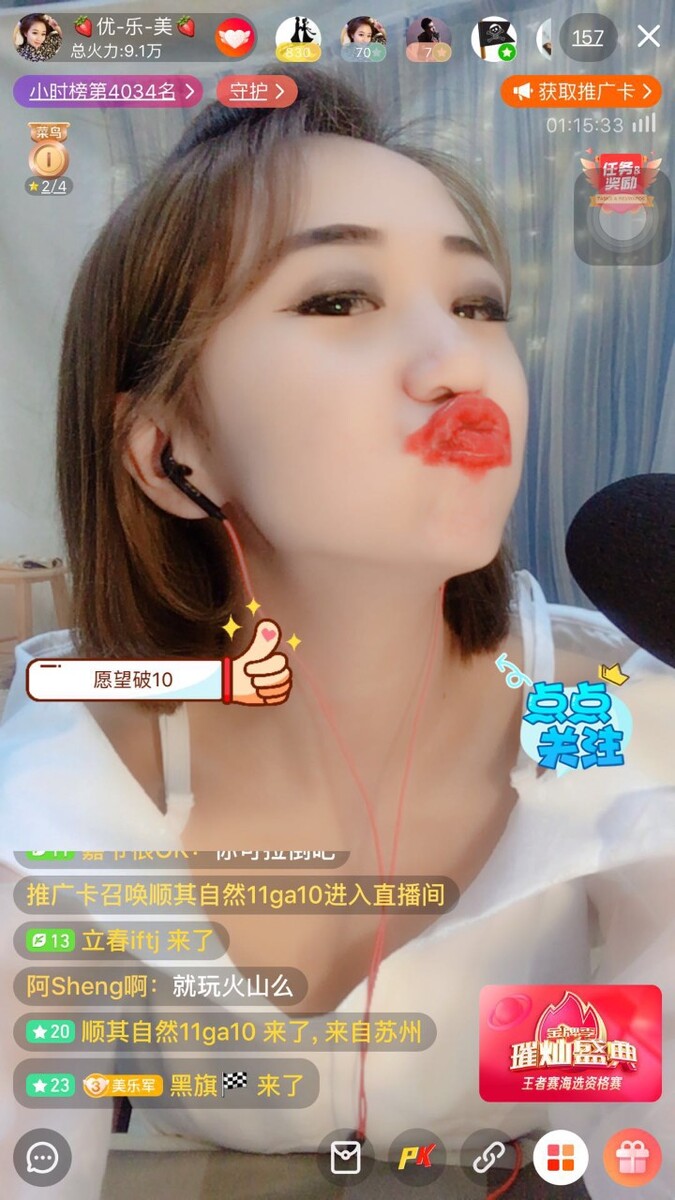
Task: Open the 守护 guardian list
Action: point(257,92)
